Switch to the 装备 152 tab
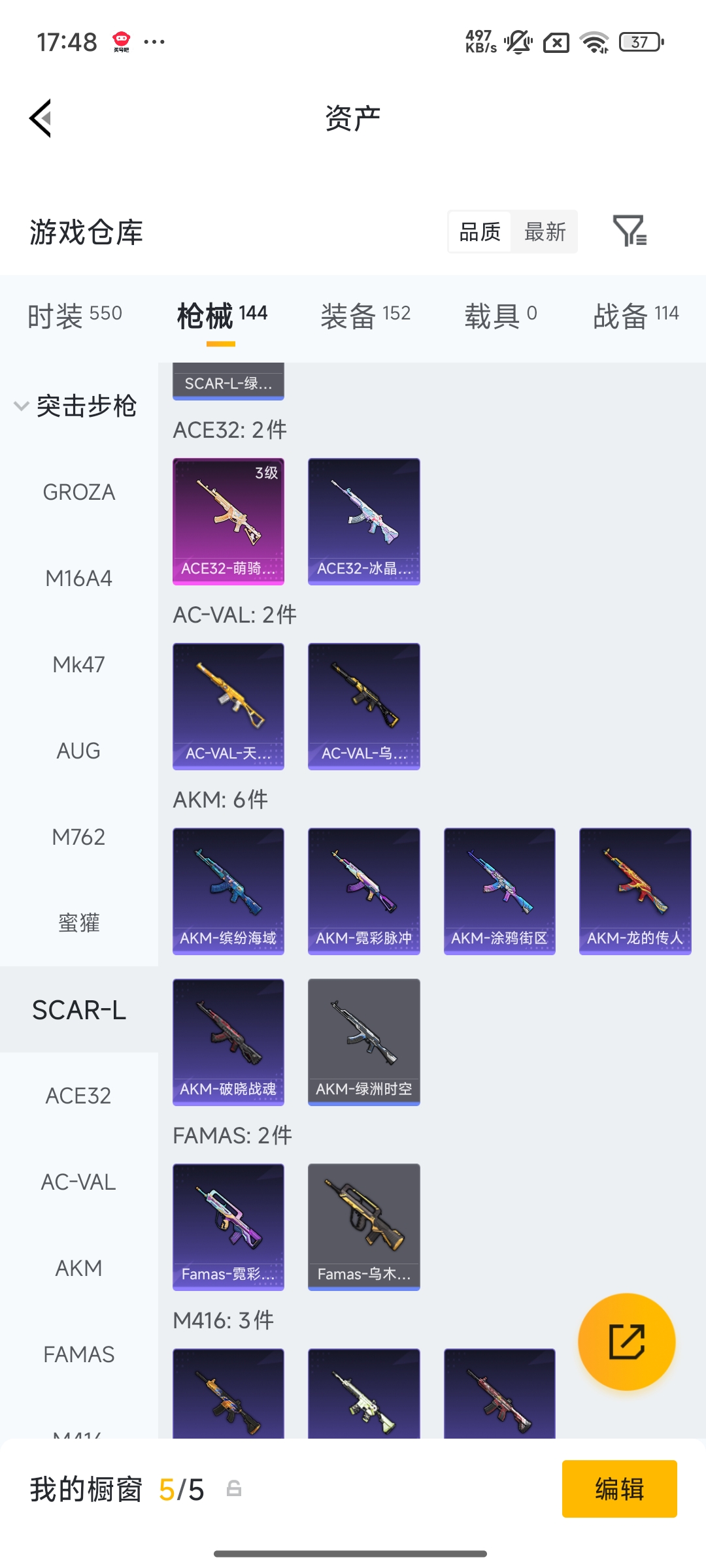The height and width of the screenshot is (1568, 706). pyautogui.click(x=365, y=316)
